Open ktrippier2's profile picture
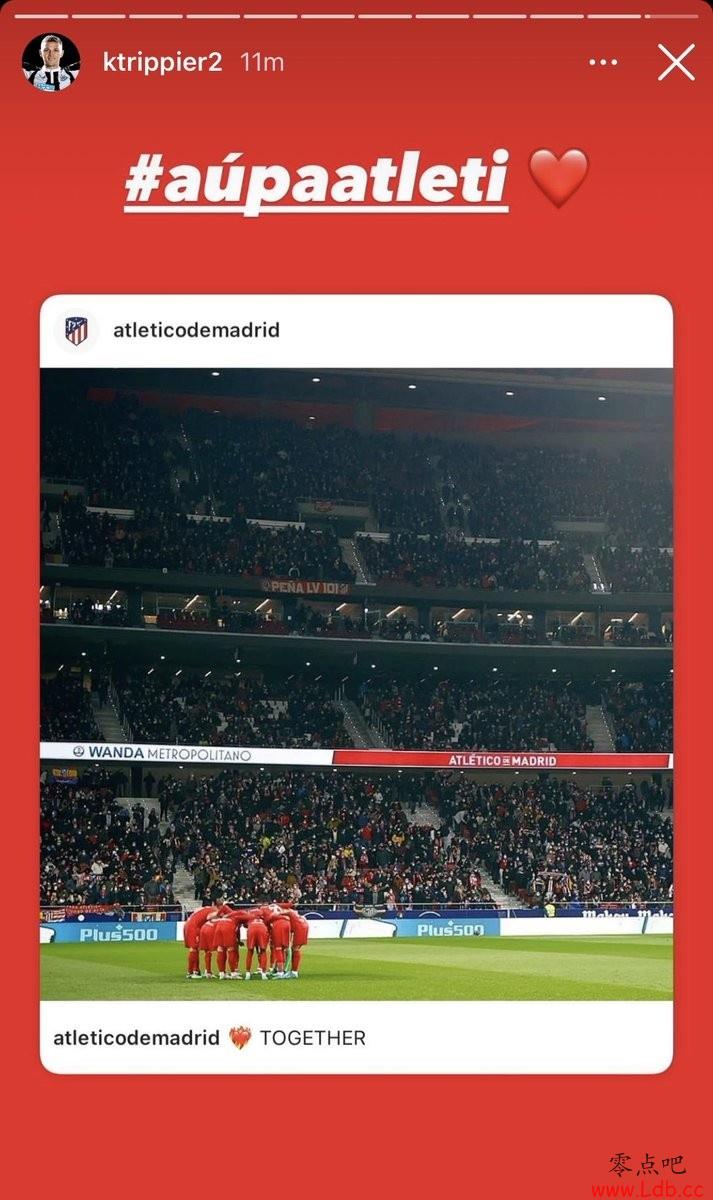 51,62
